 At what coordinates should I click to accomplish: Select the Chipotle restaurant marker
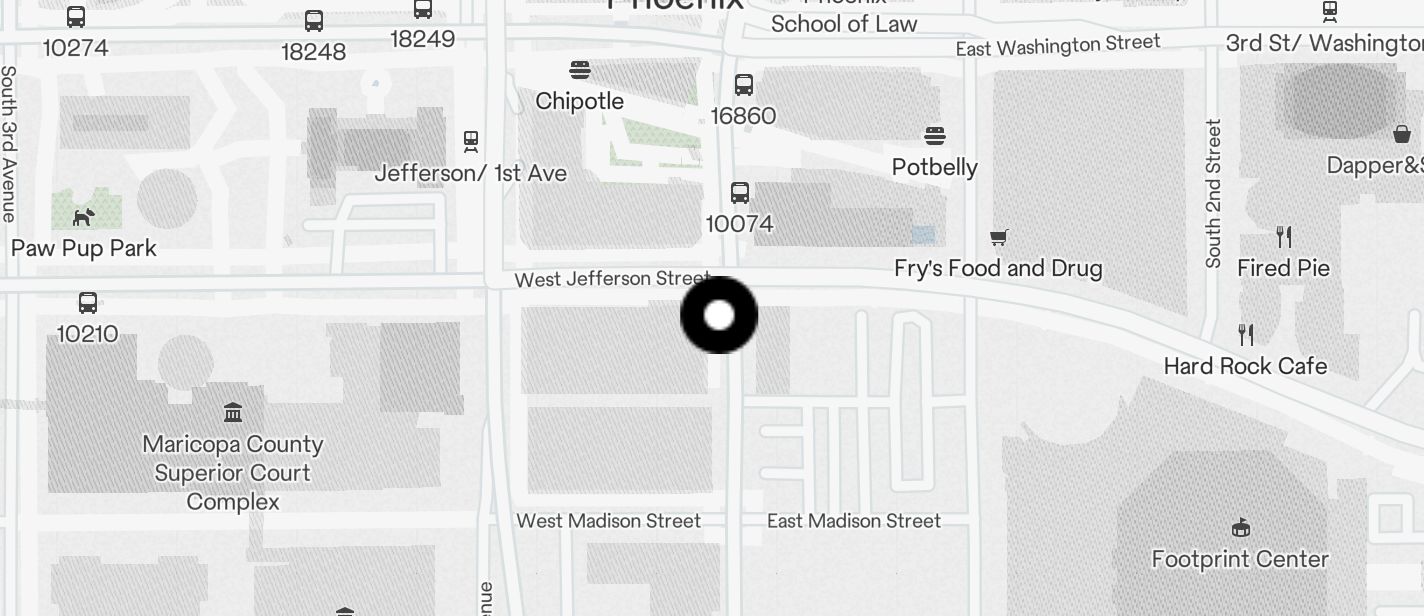[579, 71]
